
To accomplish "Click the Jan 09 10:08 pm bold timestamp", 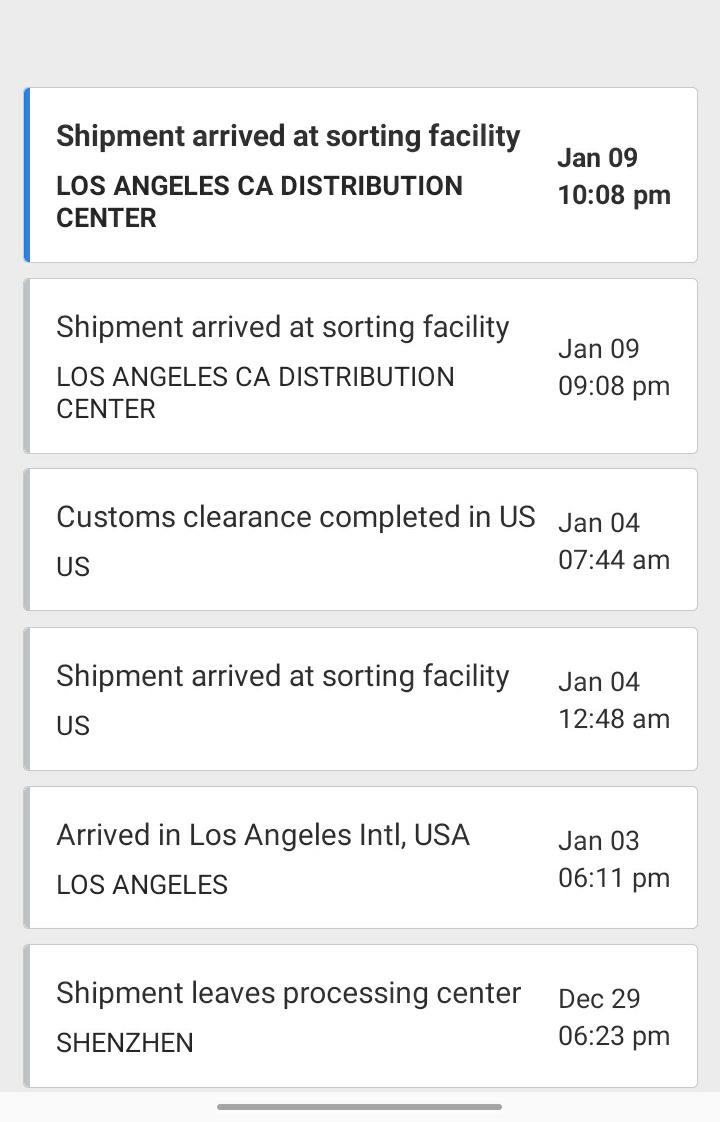I will point(613,176).
